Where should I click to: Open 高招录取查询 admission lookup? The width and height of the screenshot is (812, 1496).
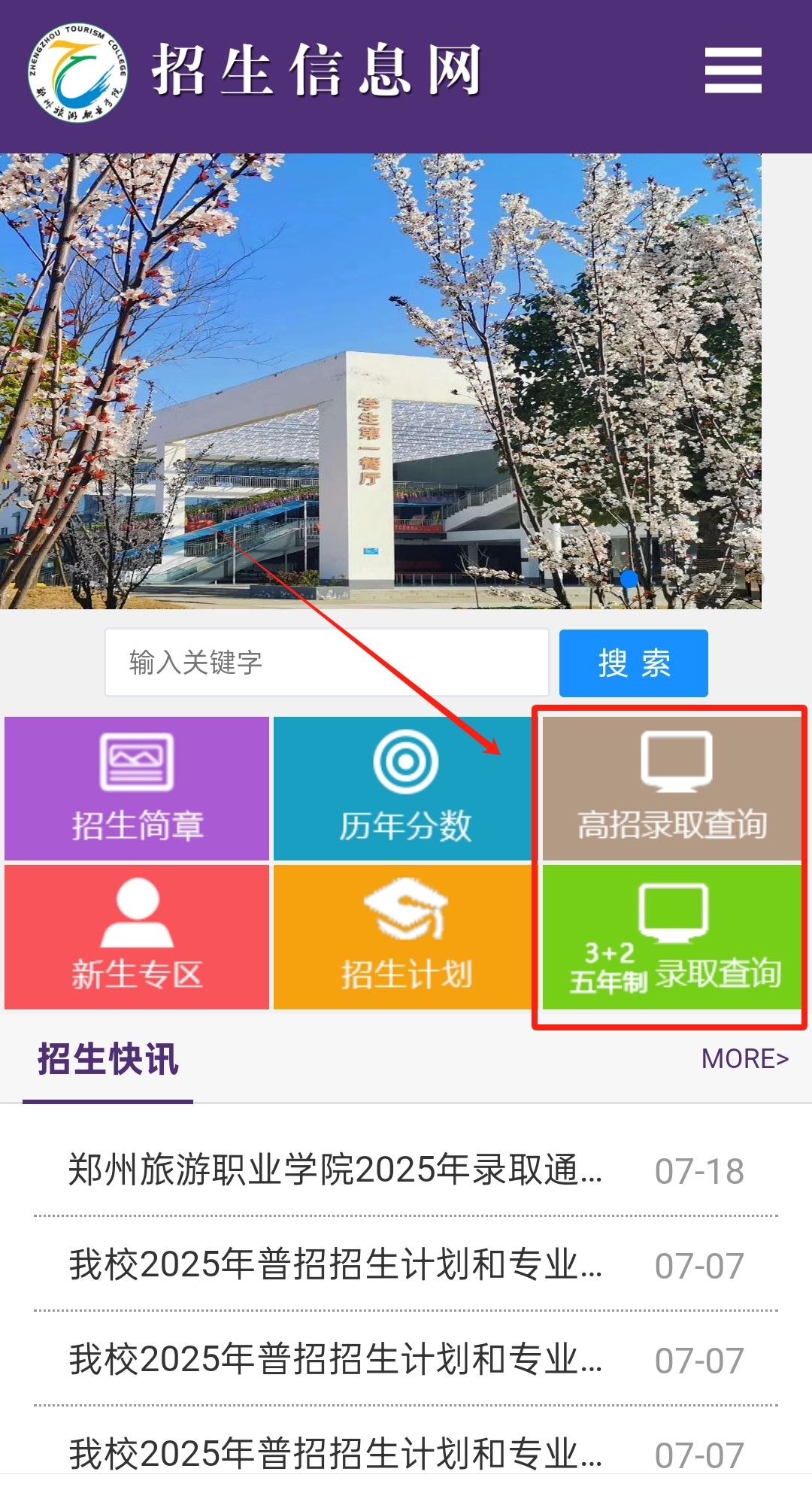tap(672, 787)
